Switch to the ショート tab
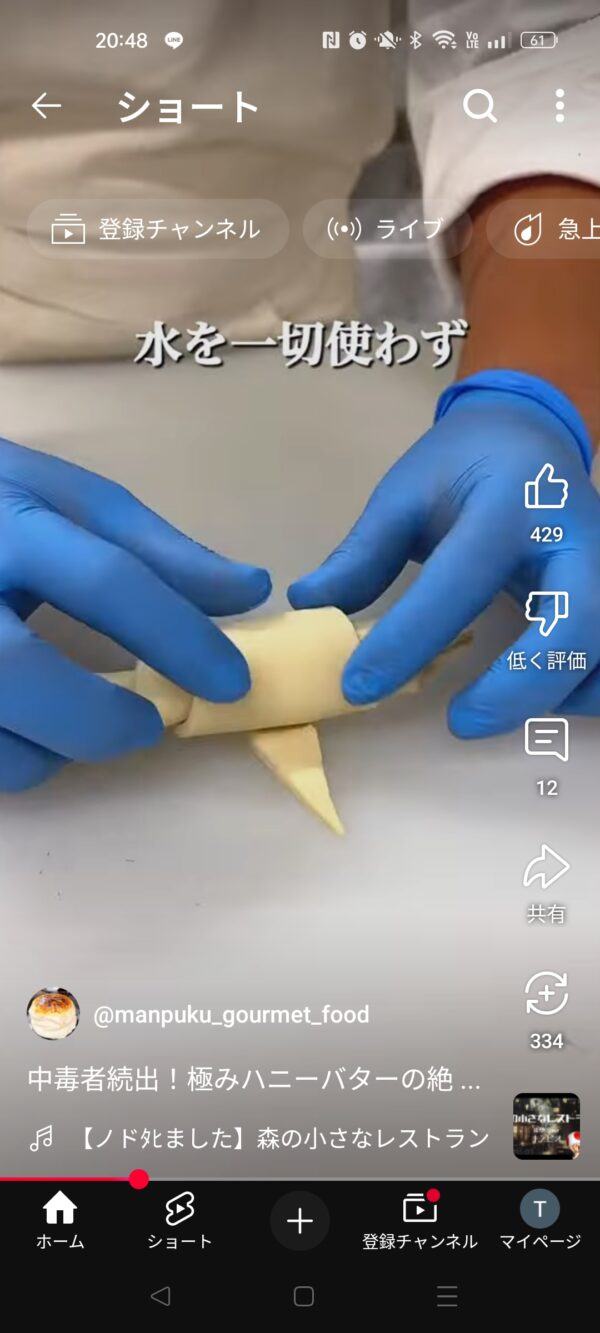Viewport: 600px width, 1333px height. pyautogui.click(x=179, y=1221)
